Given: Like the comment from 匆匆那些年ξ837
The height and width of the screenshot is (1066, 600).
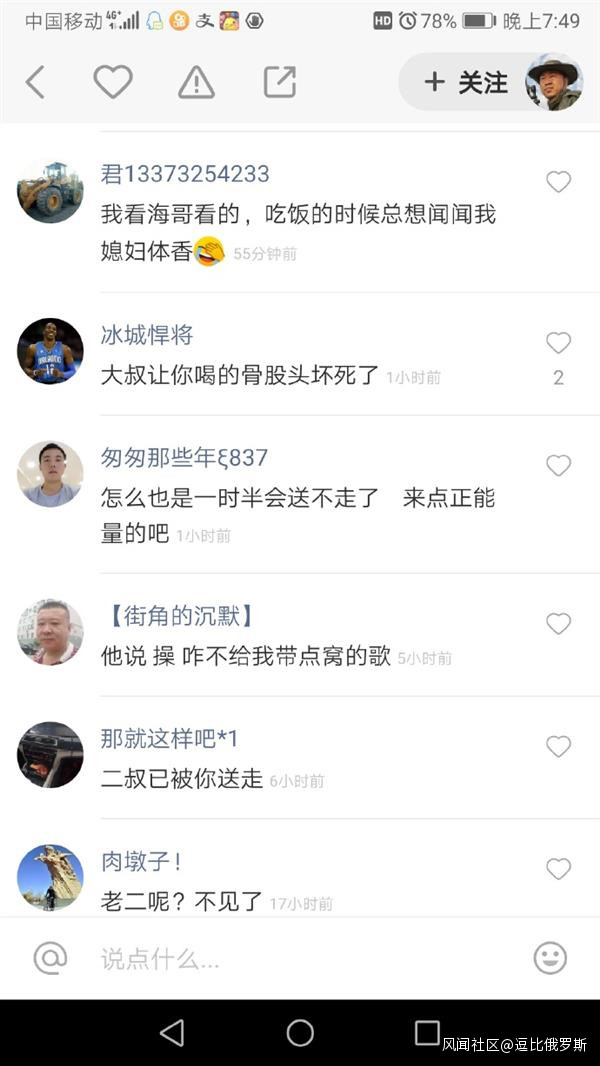Looking at the screenshot, I should click(x=558, y=465).
